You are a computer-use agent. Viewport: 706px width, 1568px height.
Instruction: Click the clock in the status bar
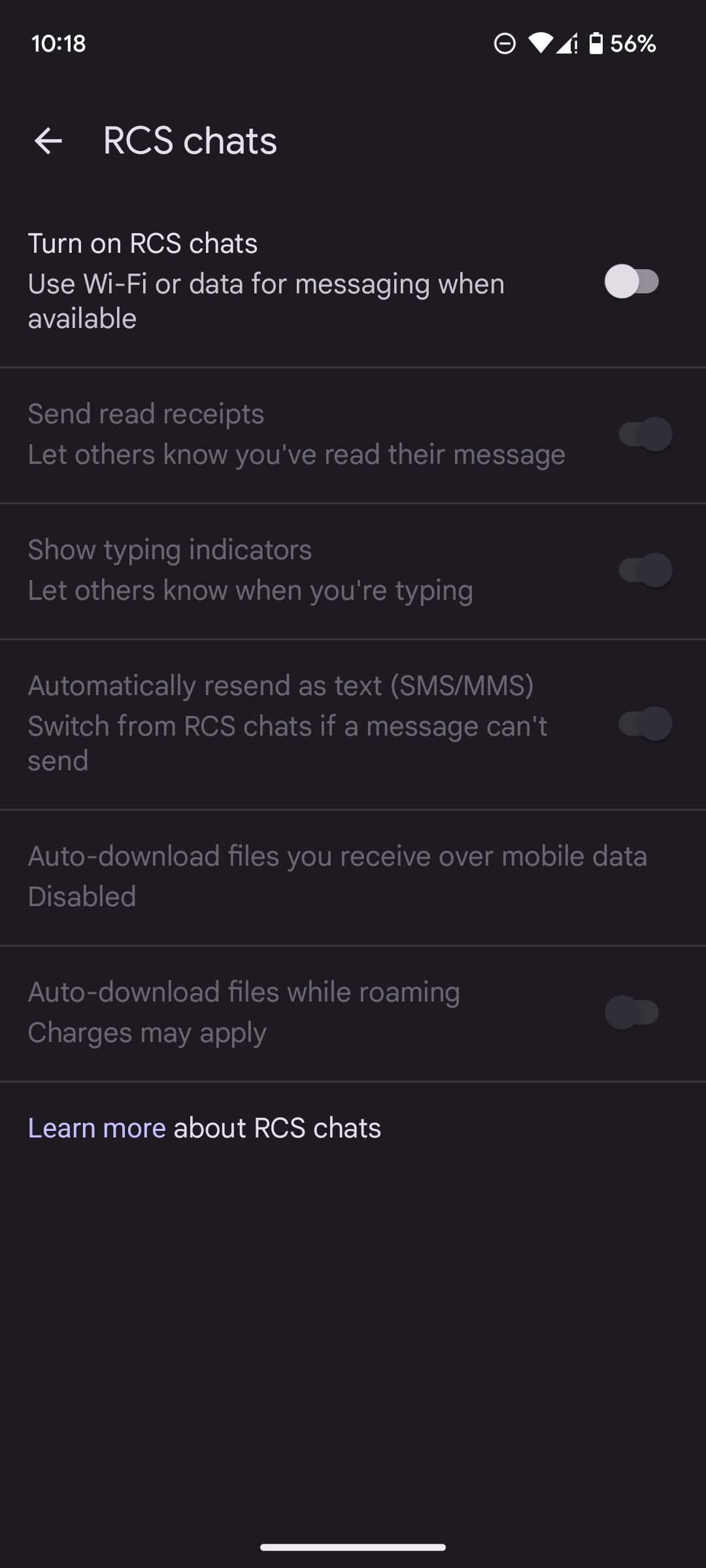point(59,43)
